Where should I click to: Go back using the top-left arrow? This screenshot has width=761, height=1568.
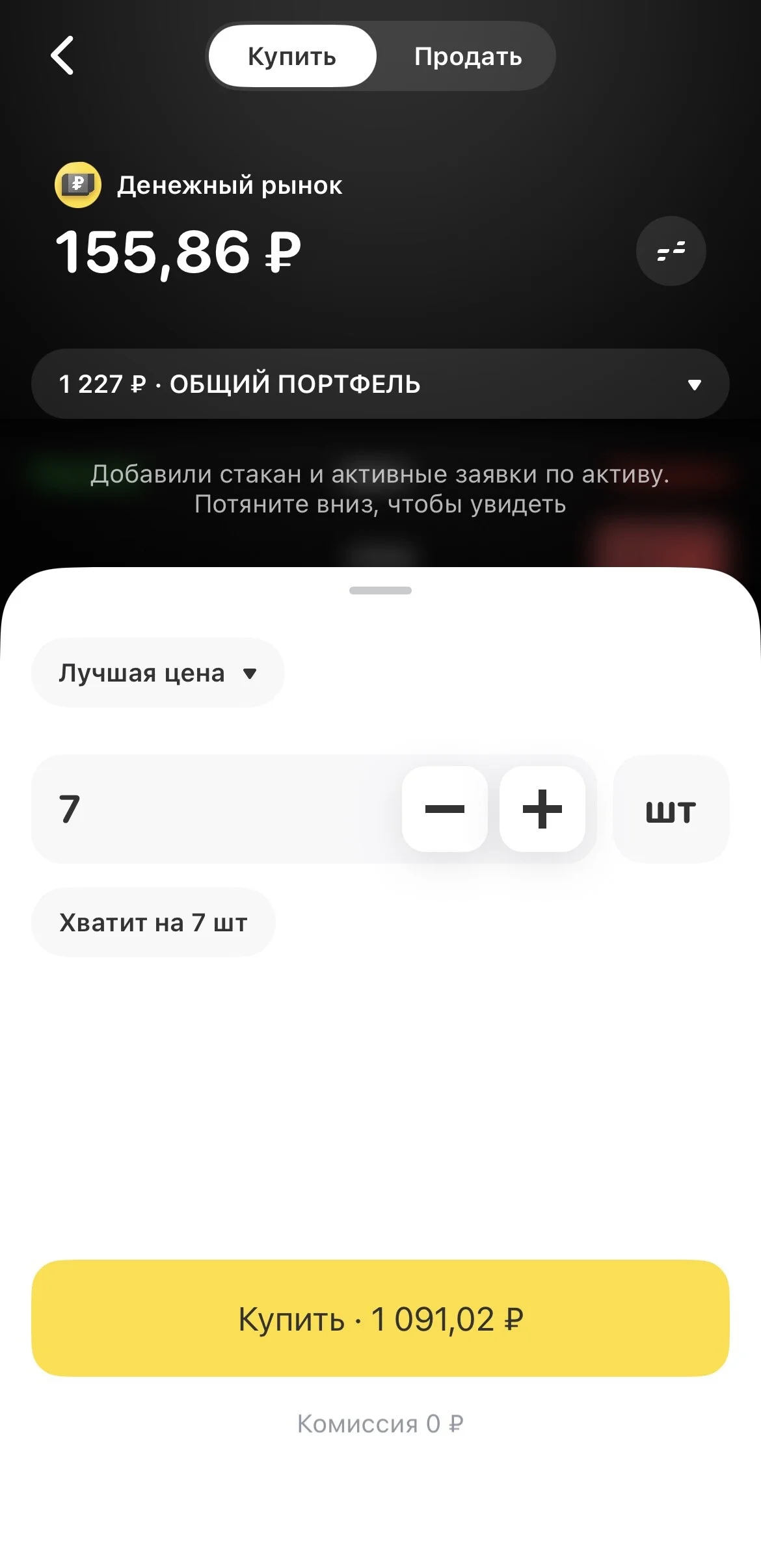62,56
